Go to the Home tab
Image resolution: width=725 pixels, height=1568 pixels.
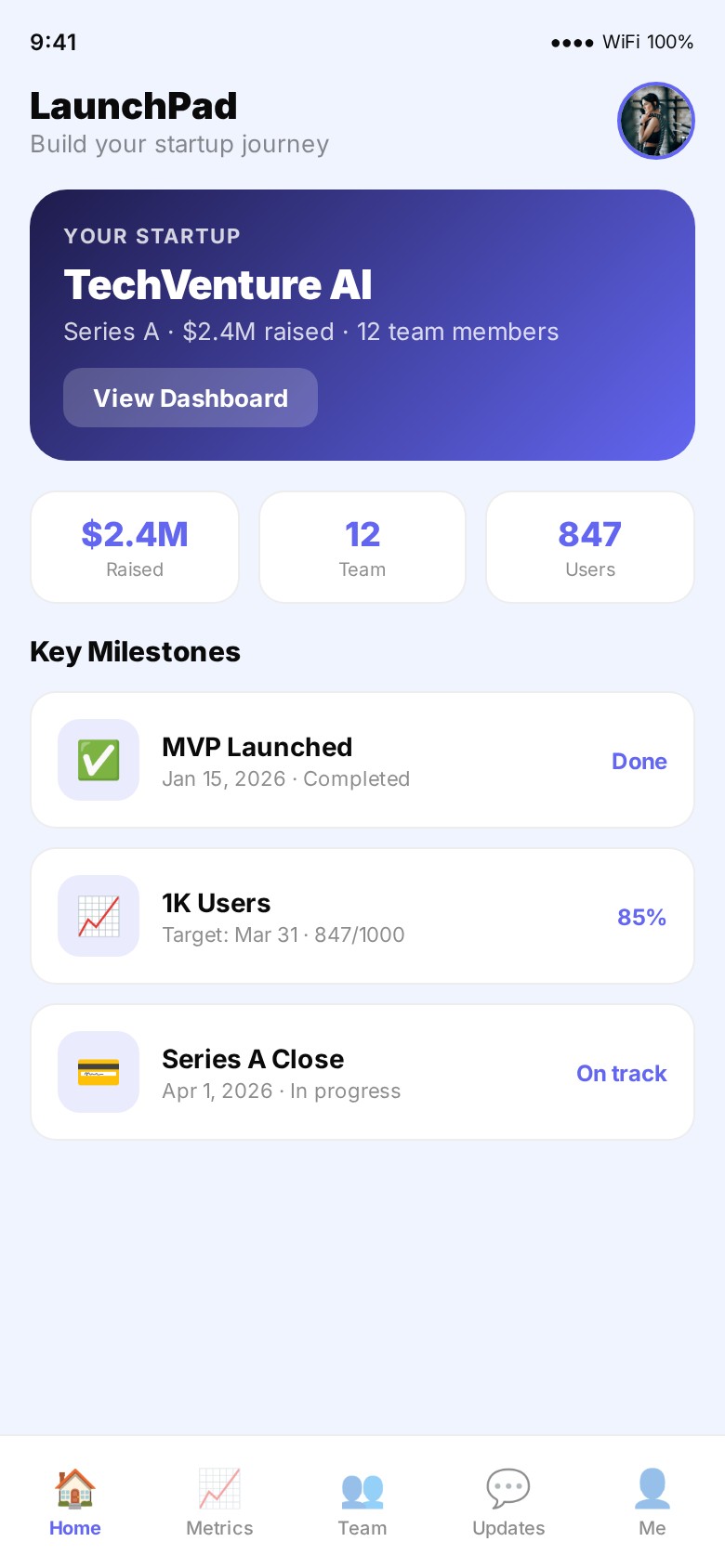click(x=75, y=1502)
